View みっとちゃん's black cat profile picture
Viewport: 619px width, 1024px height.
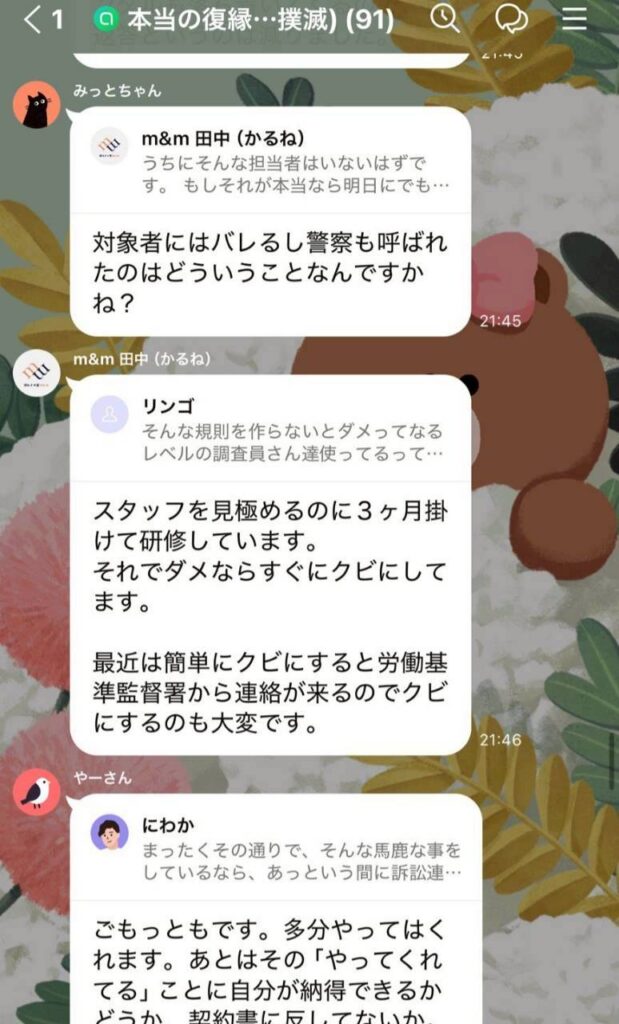pyautogui.click(x=37, y=105)
